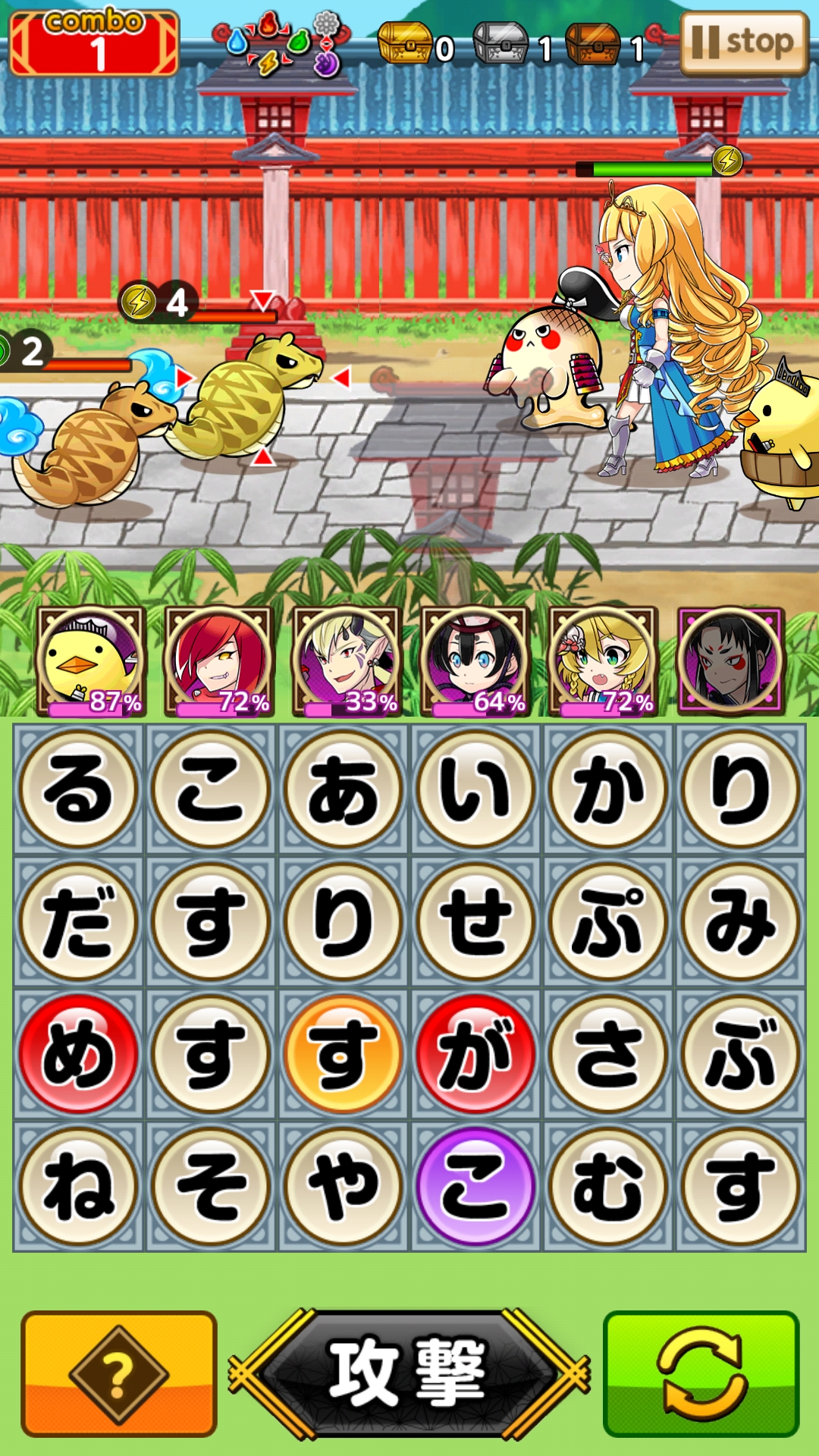This screenshot has width=819, height=1456.
Task: Tap the 攻撃 attack button
Action: [x=408, y=1373]
